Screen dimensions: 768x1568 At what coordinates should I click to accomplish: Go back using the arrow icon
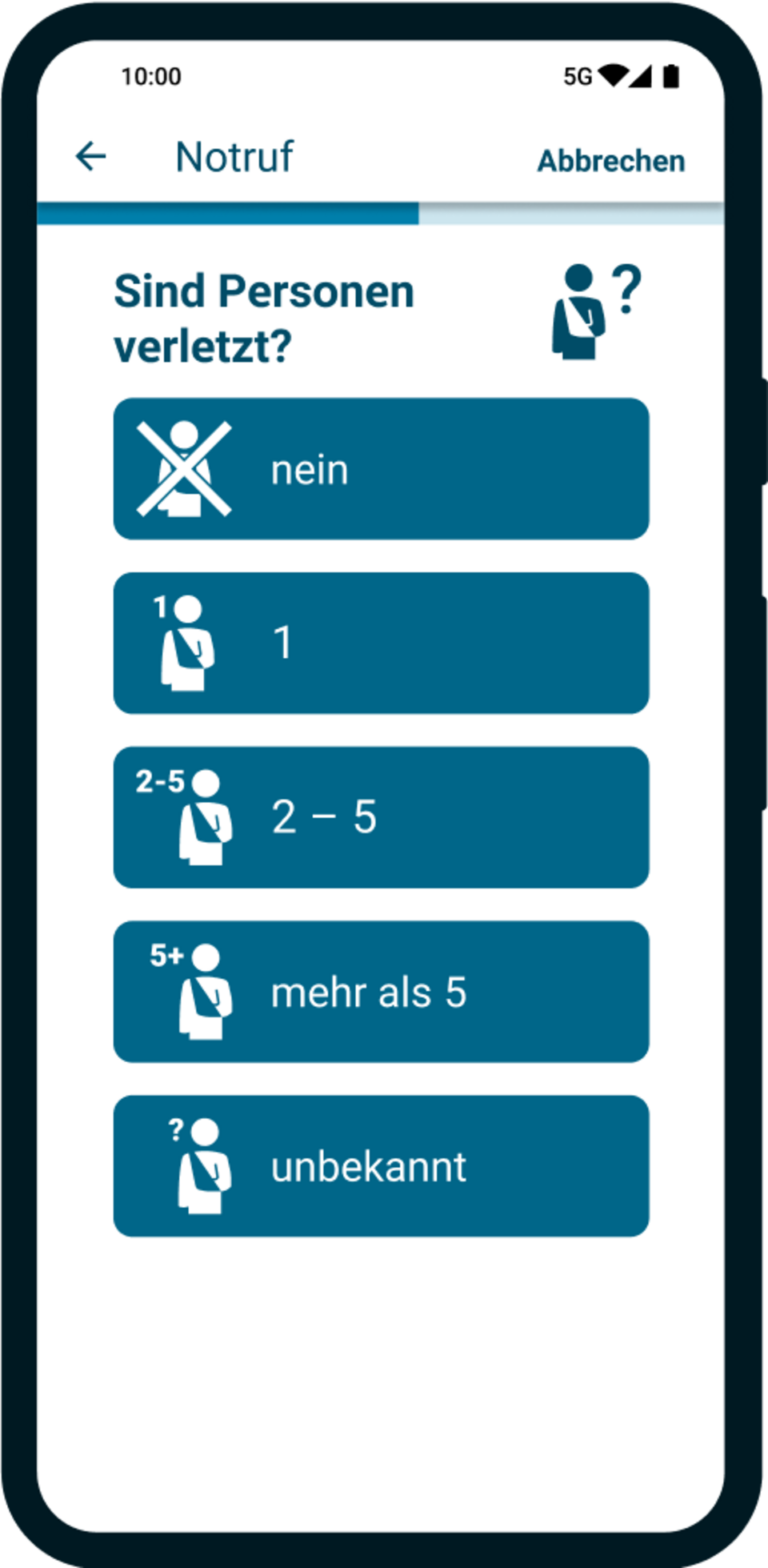coord(90,156)
